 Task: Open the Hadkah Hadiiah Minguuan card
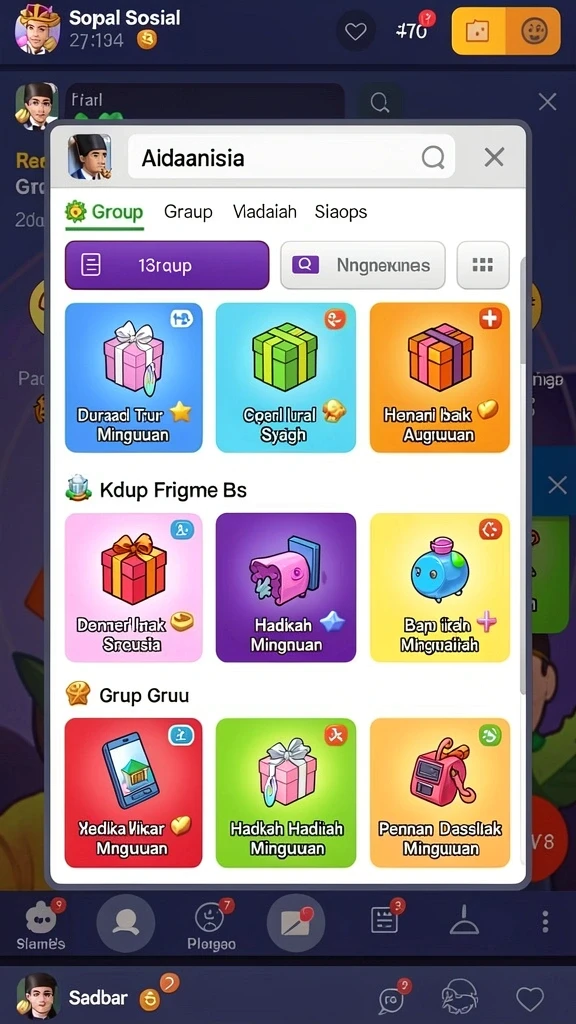[286, 793]
